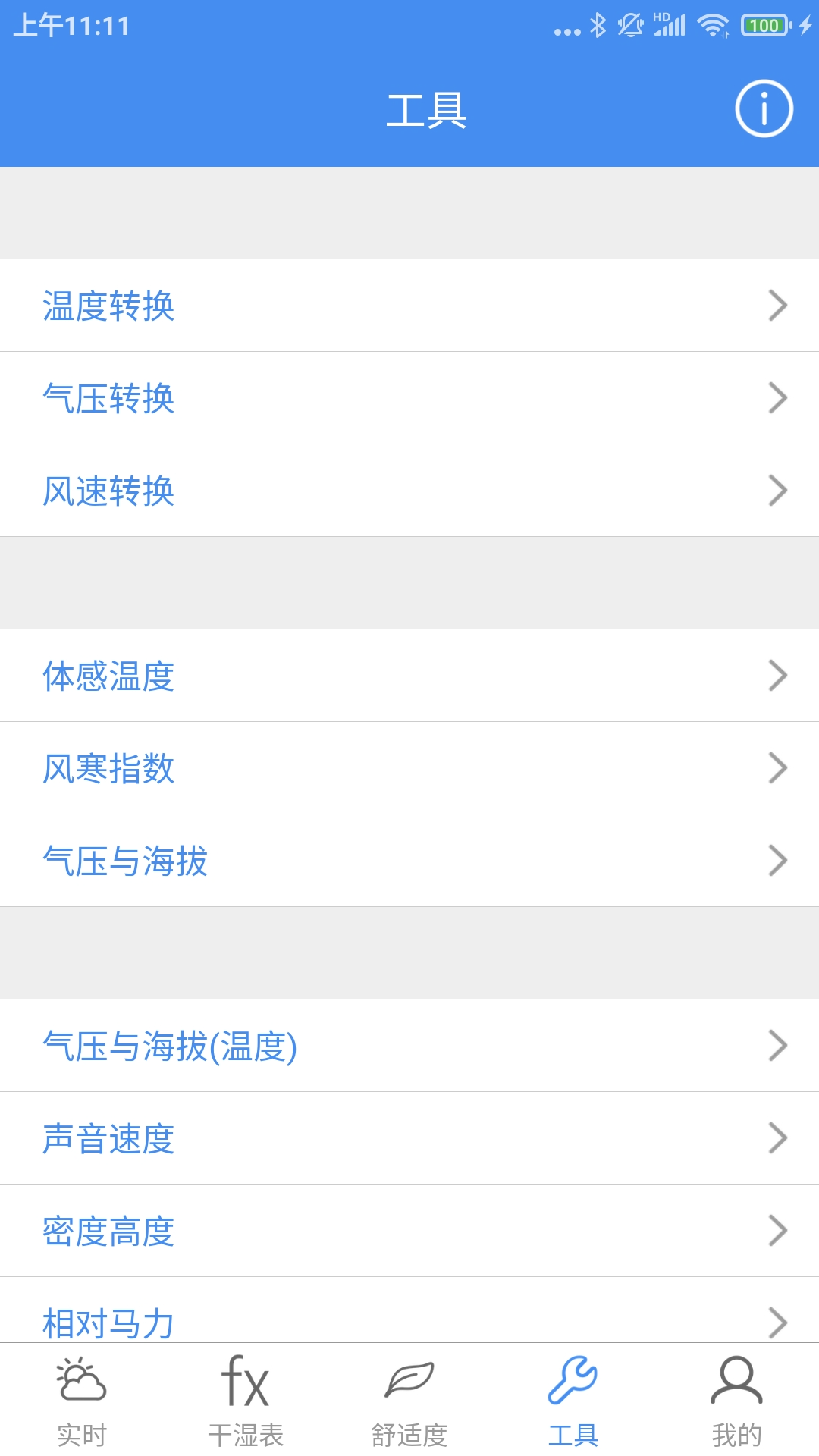The image size is (819, 1456).
Task: Check the Wi-Fi icon in status bar
Action: coord(711,24)
